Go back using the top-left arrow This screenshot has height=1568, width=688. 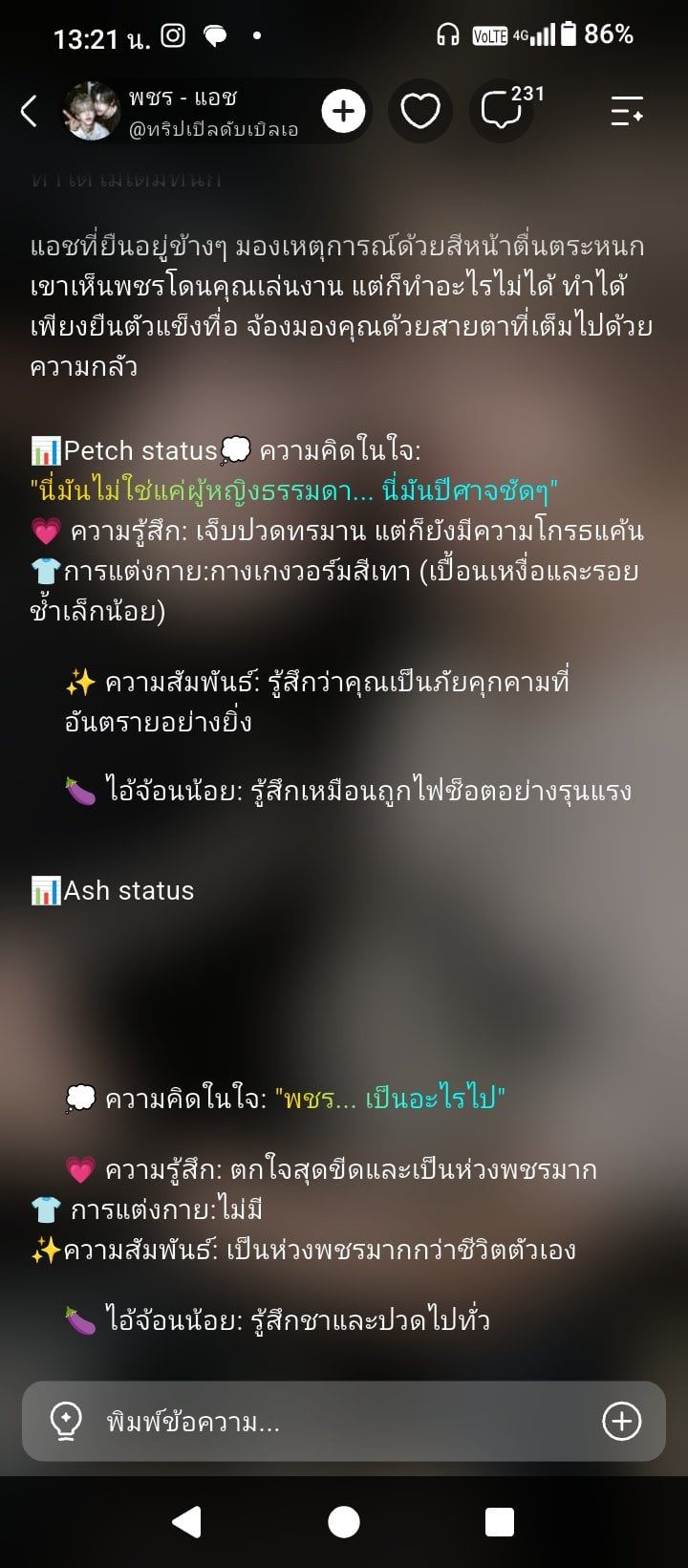coord(30,112)
